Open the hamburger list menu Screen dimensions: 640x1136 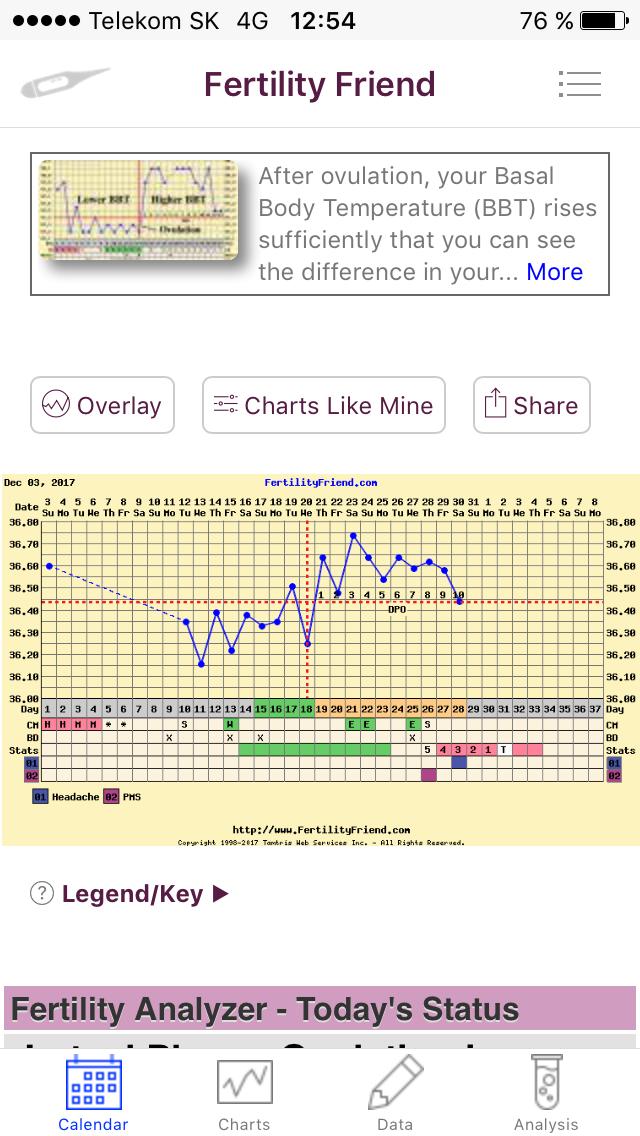pos(579,84)
